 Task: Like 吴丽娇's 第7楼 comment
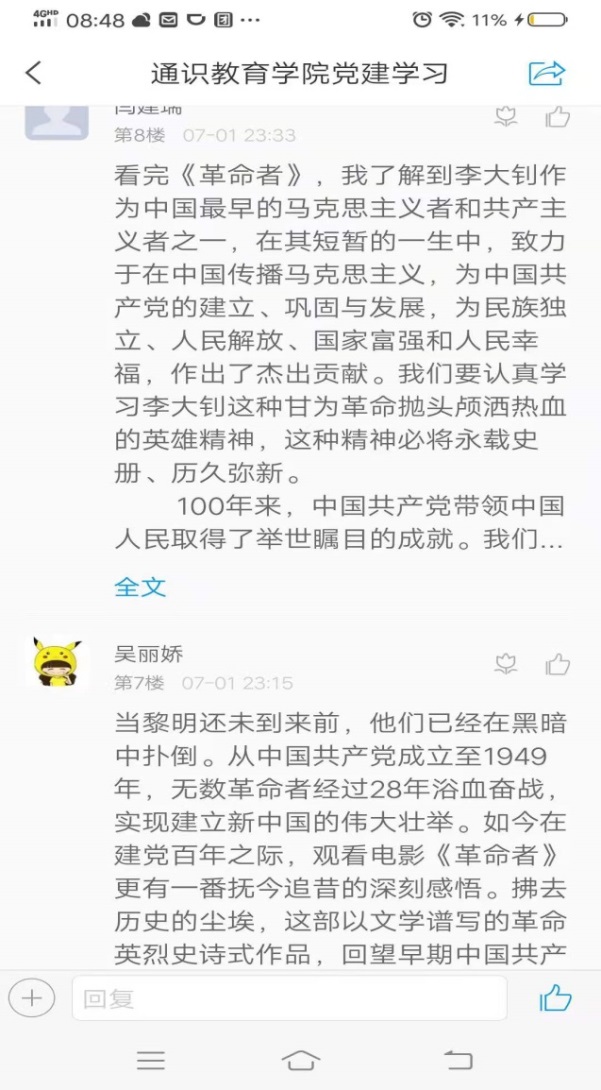tap(557, 664)
